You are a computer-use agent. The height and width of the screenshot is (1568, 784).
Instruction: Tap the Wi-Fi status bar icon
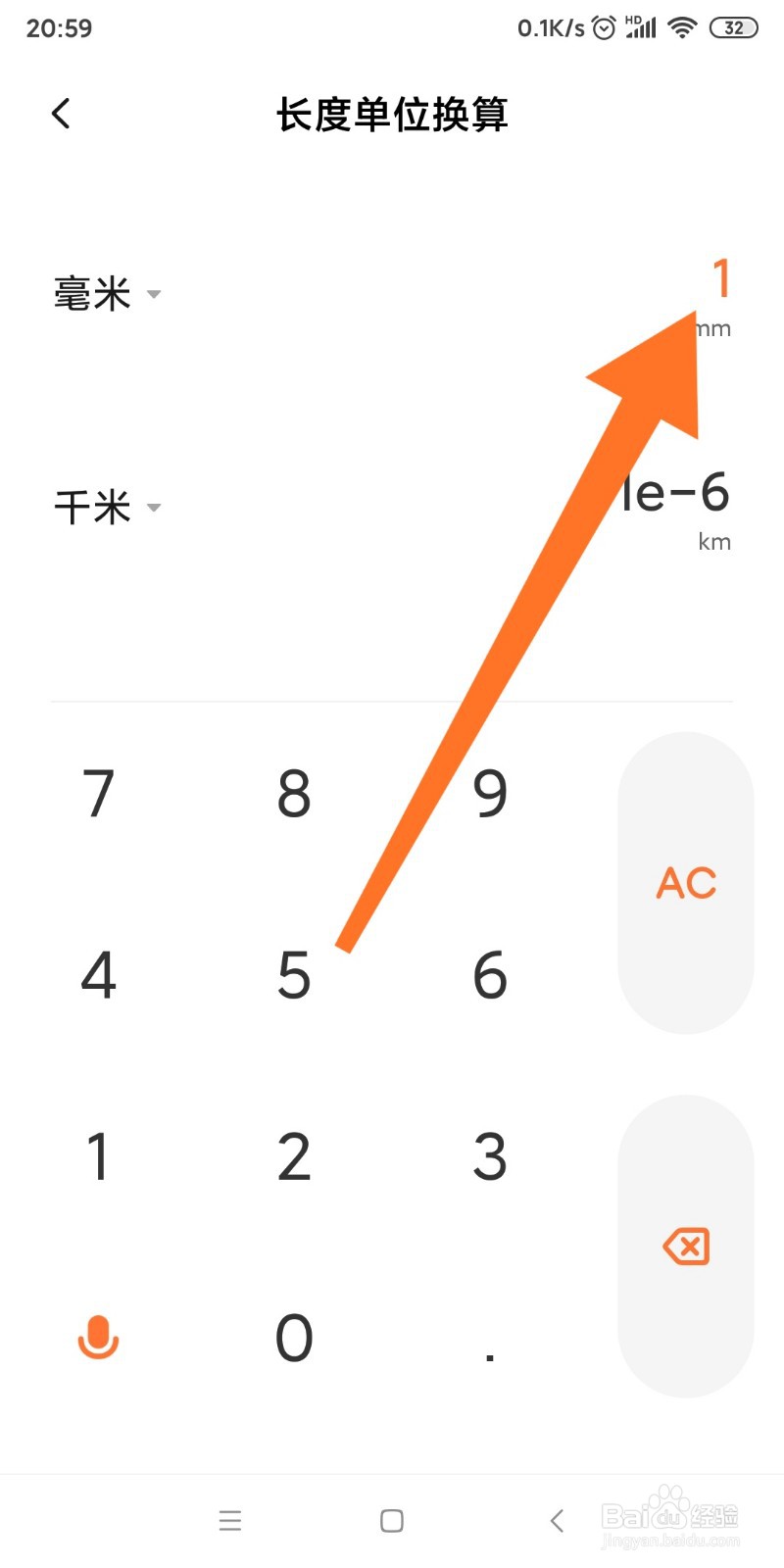683,27
